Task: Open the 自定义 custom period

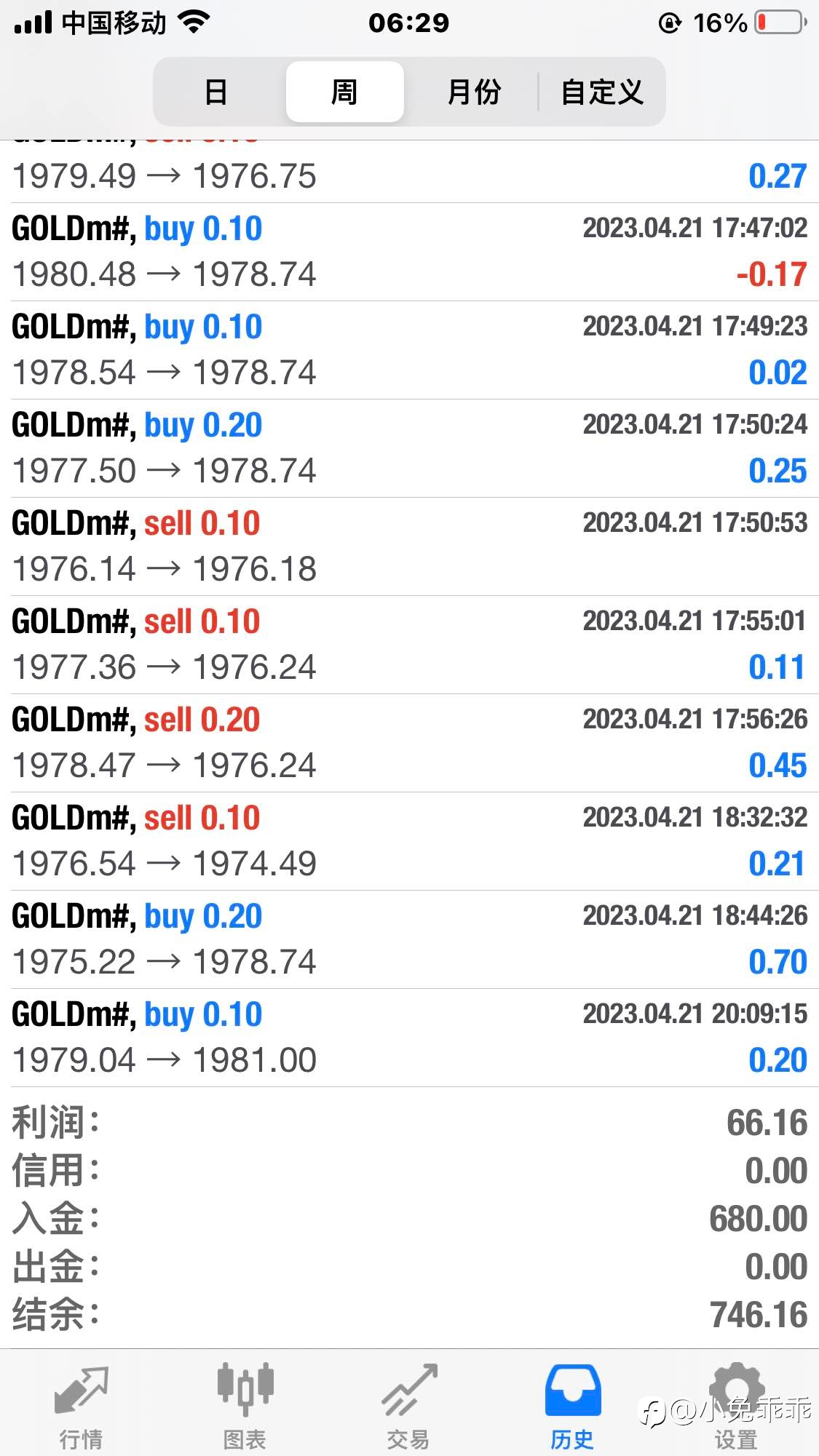Action: pyautogui.click(x=602, y=92)
